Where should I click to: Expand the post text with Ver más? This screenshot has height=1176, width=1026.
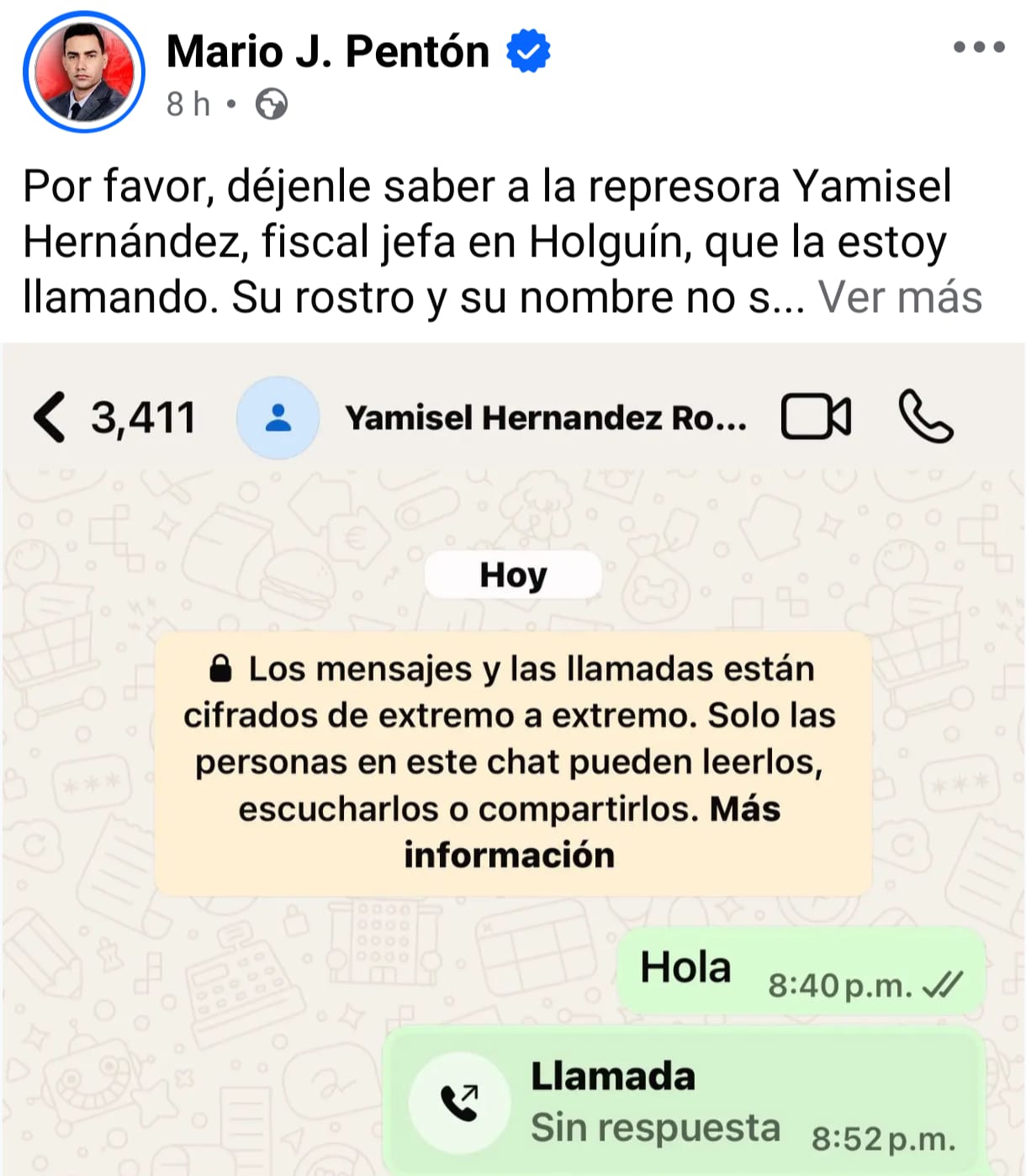point(900,297)
